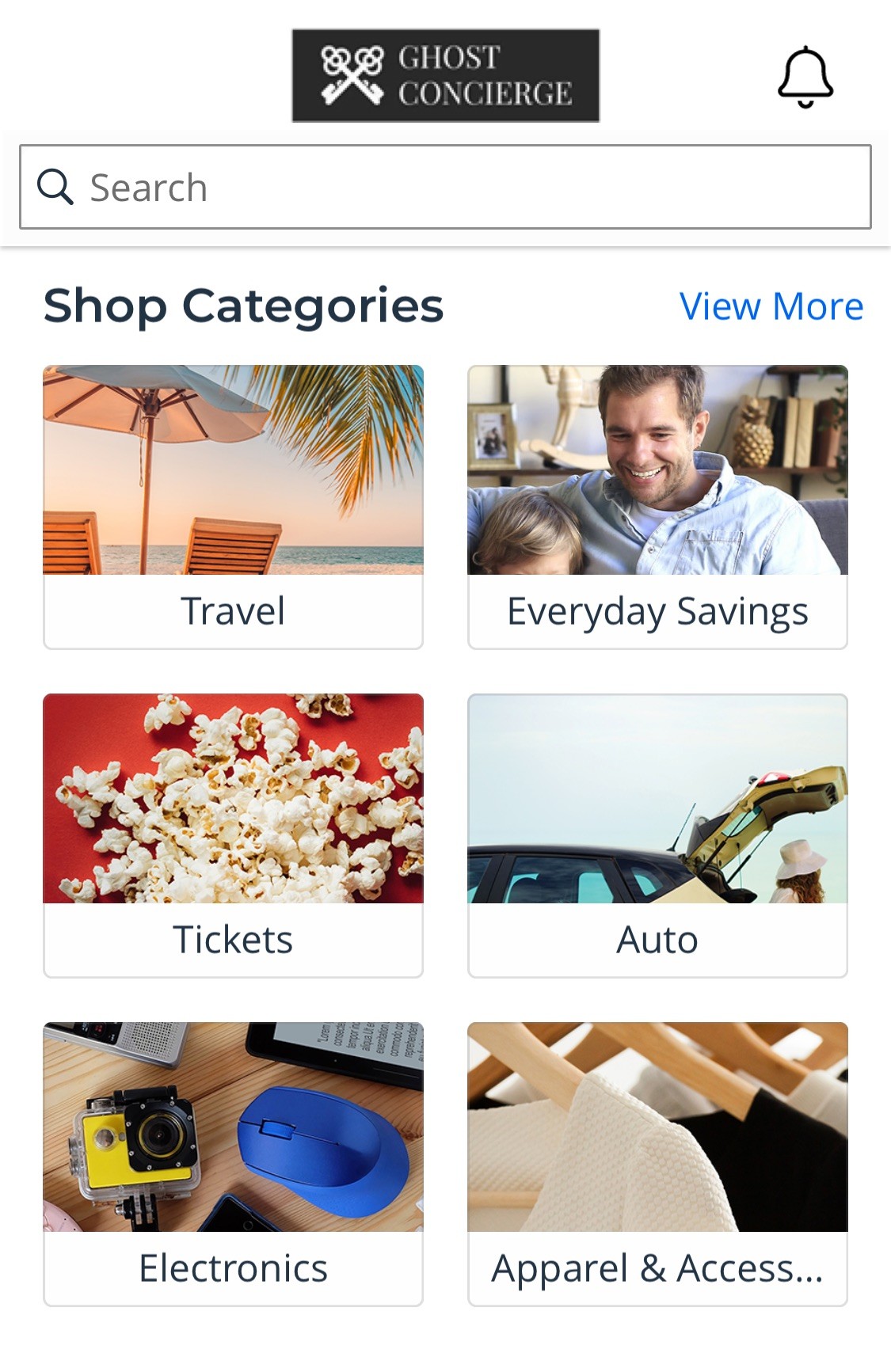Image resolution: width=891 pixels, height=1372 pixels.
Task: Open the notifications bell
Action: pos(805,78)
